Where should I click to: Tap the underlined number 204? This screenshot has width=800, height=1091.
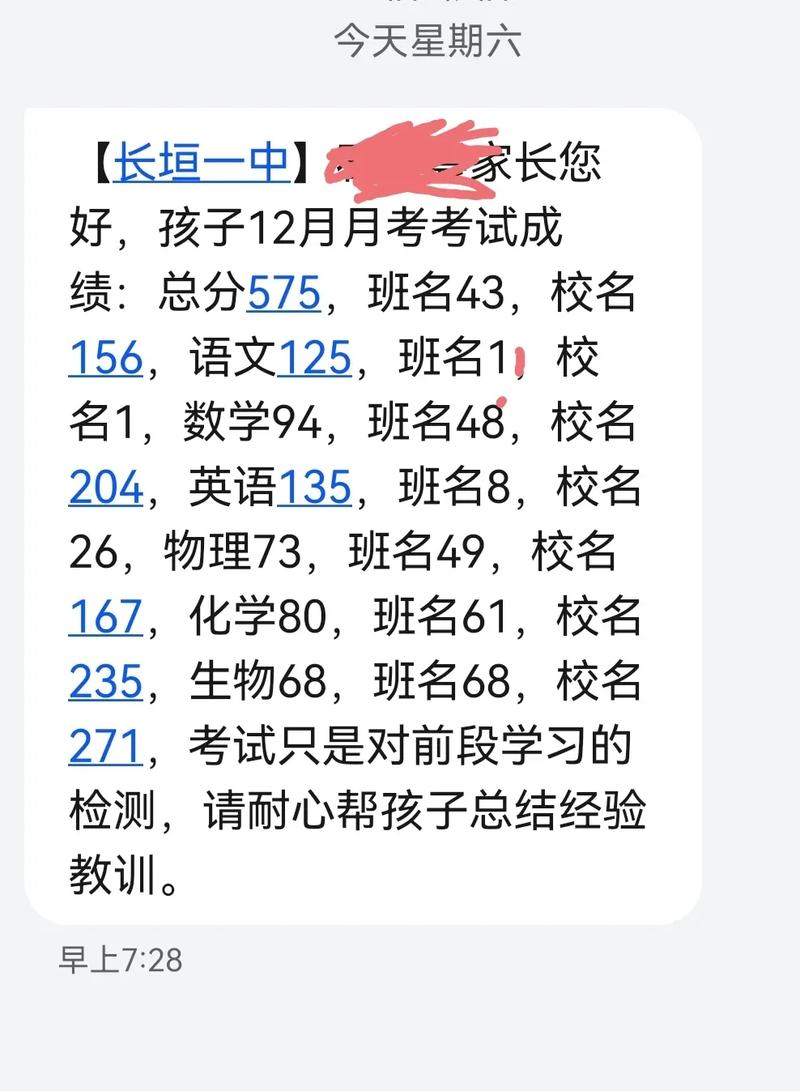point(106,488)
